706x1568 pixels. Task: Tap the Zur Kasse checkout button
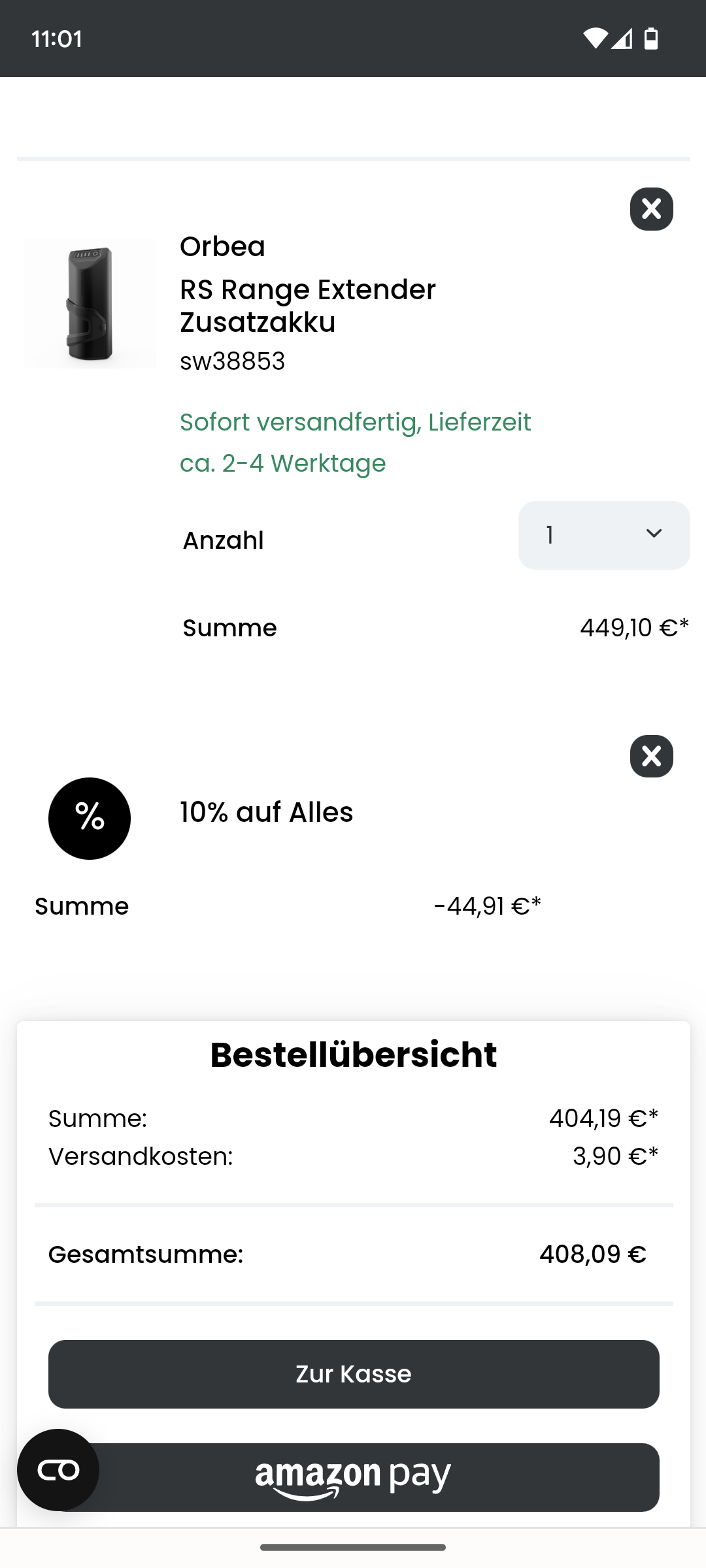pos(354,1374)
